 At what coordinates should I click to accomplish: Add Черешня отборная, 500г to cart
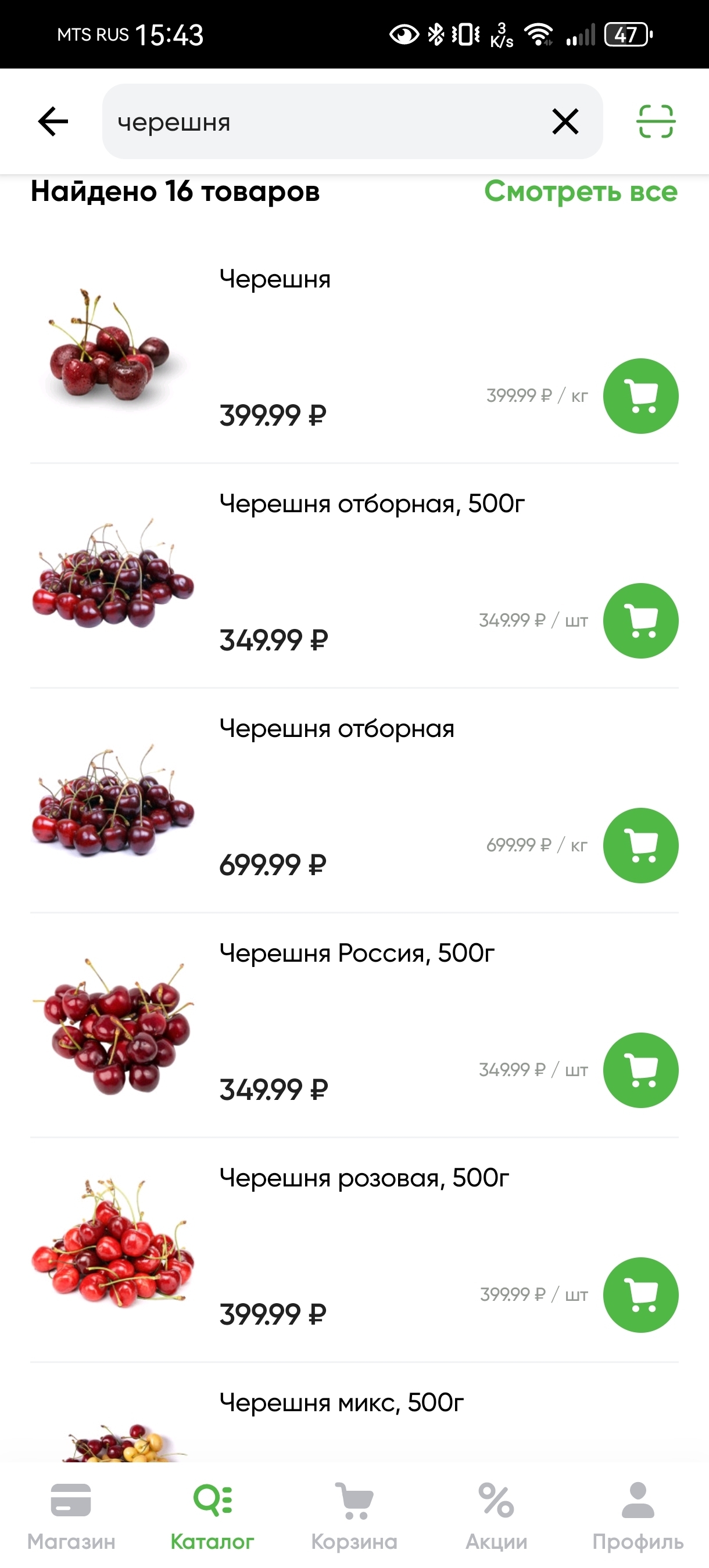(640, 621)
